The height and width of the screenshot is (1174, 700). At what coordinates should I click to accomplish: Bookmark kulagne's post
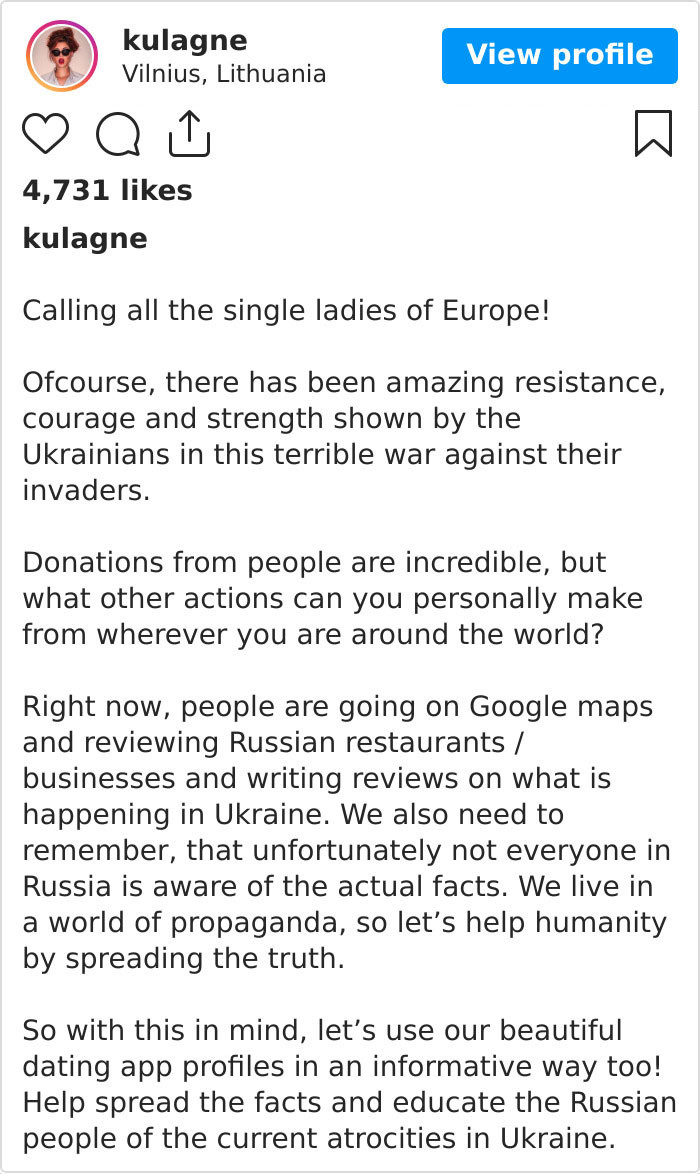[654, 133]
